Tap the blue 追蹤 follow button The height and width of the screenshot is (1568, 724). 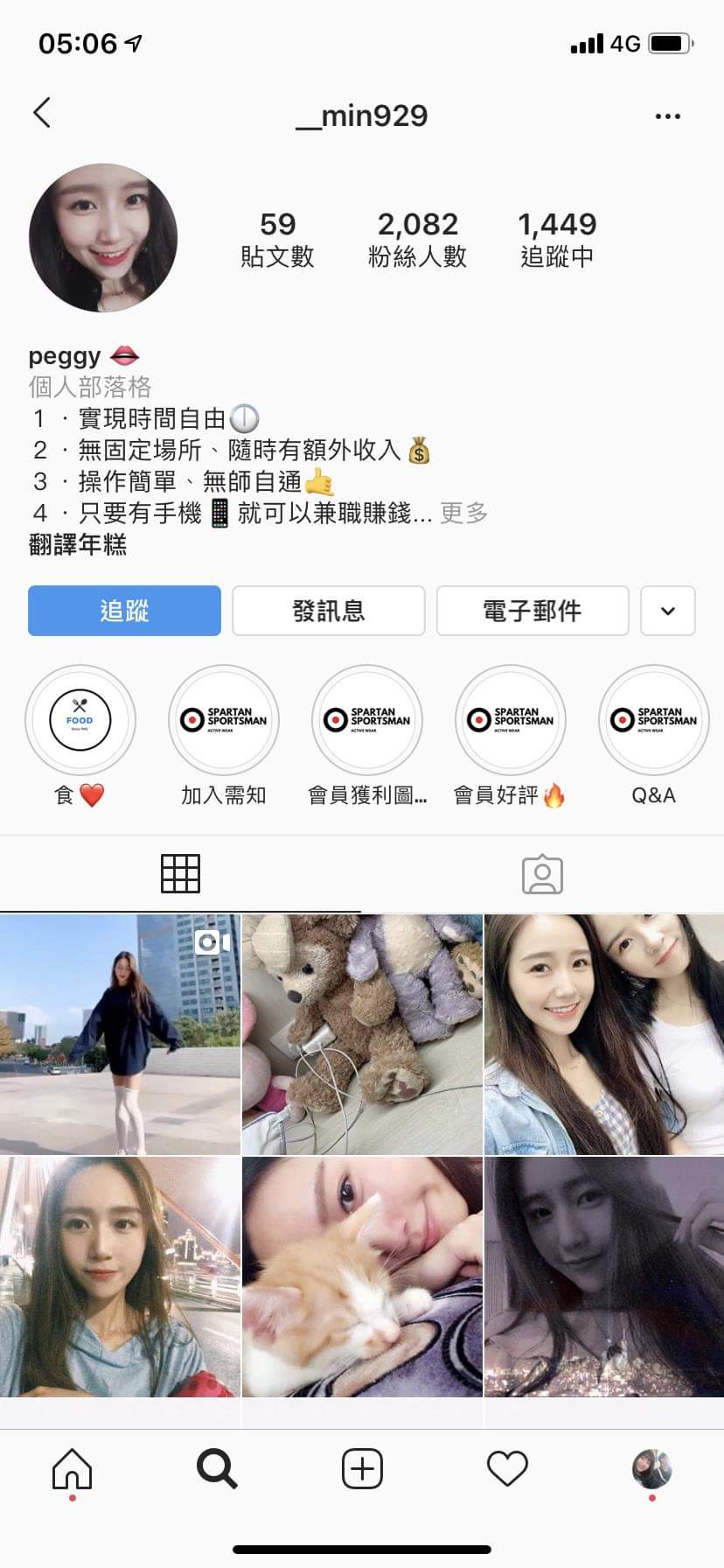pos(124,611)
